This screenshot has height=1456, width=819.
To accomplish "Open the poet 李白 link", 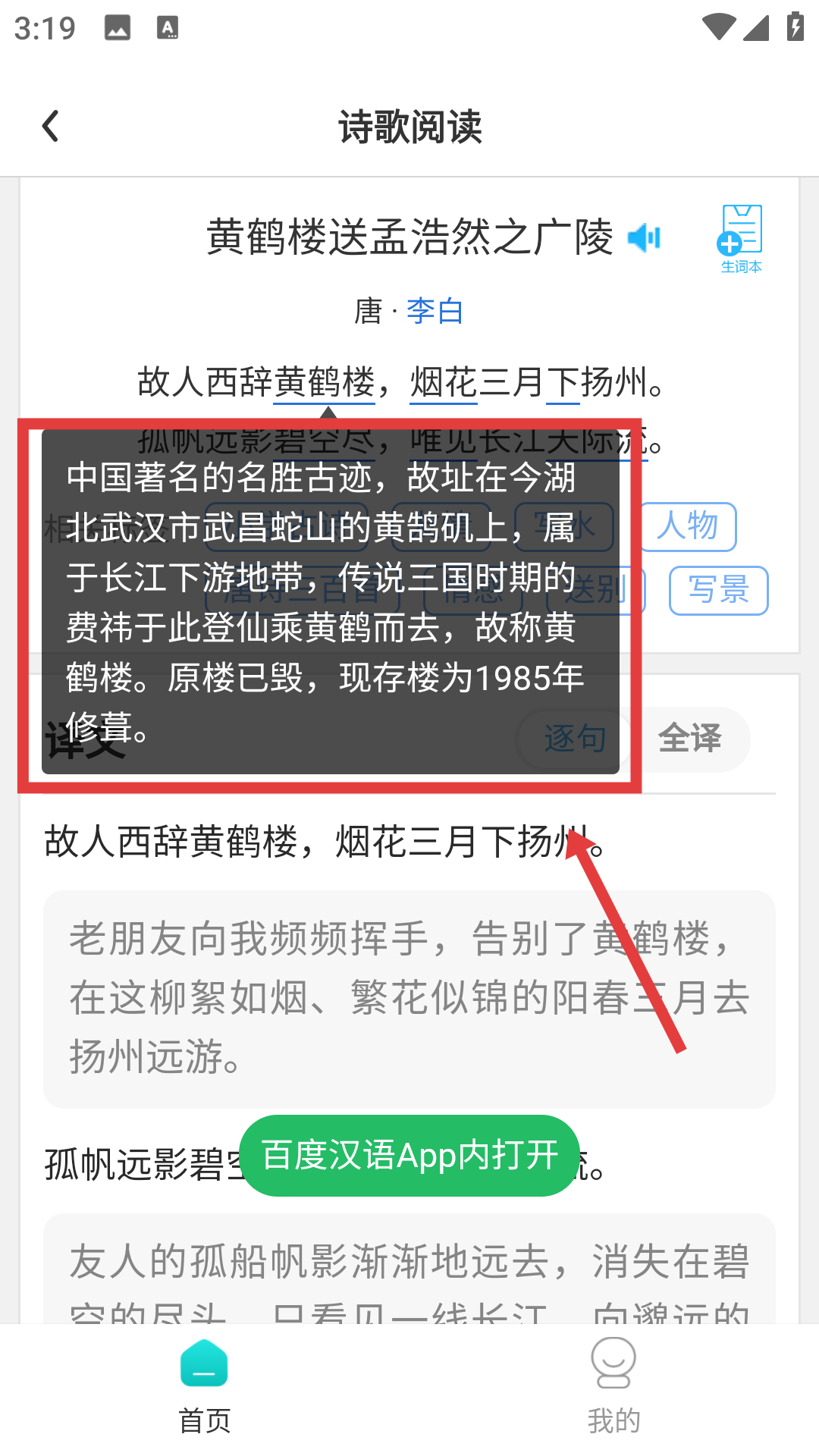I will point(435,311).
